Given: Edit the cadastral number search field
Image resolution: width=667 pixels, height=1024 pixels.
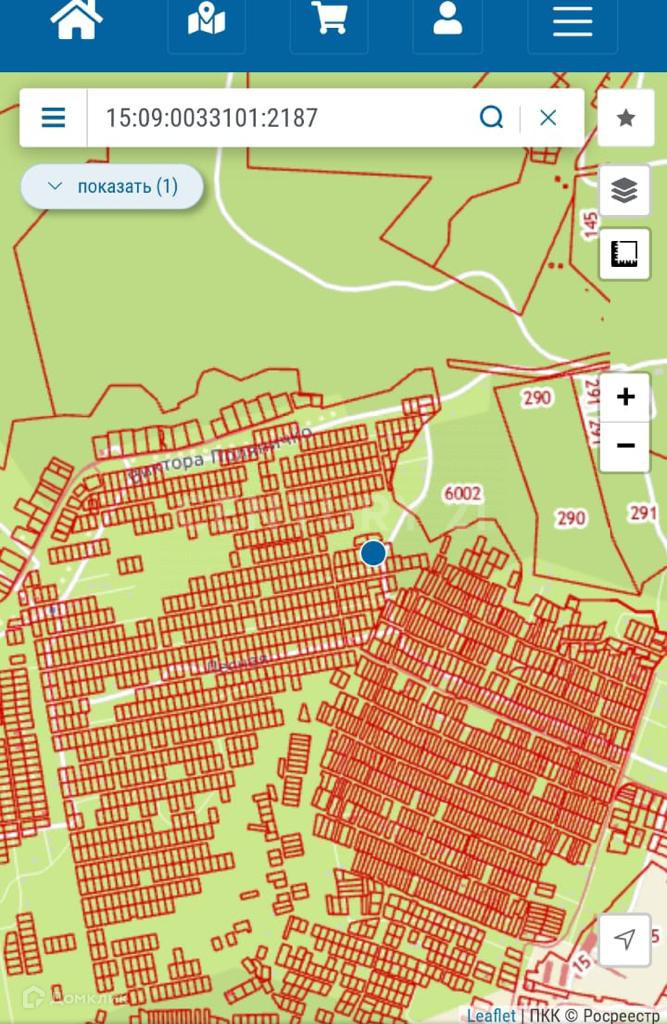Looking at the screenshot, I should 280,118.
